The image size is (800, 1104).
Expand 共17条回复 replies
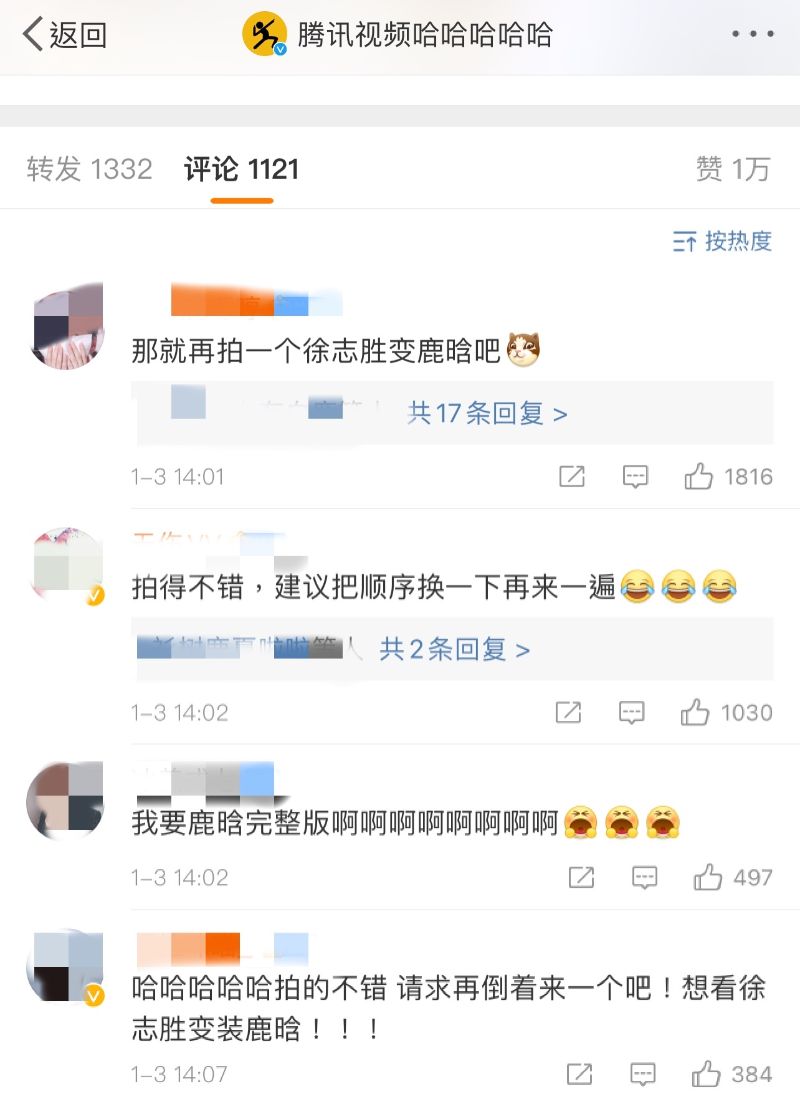[487, 413]
